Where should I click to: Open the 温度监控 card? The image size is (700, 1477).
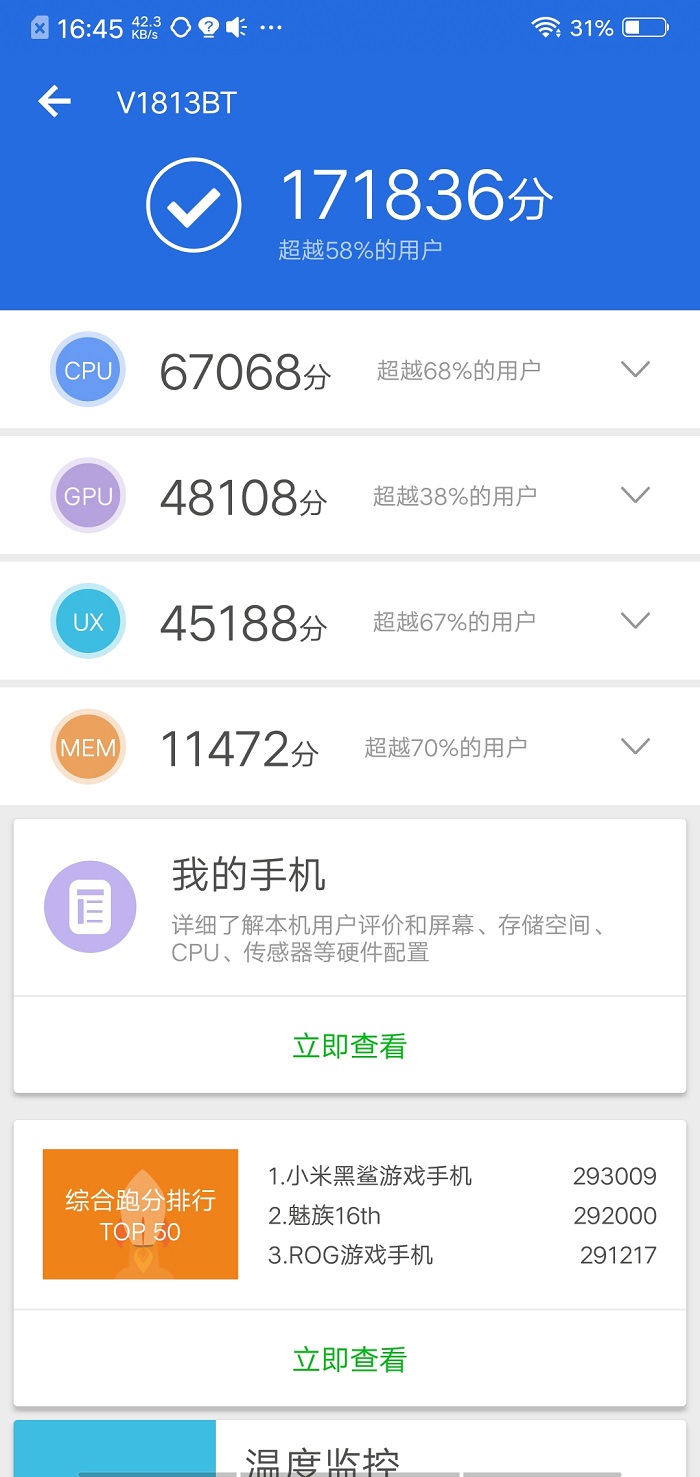[x=322, y=1460]
